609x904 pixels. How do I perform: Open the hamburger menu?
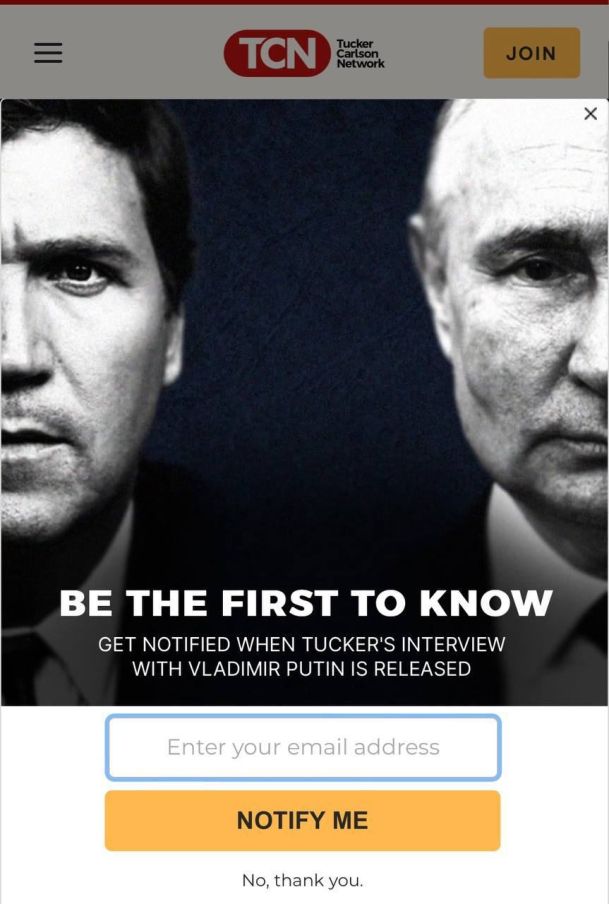point(48,53)
